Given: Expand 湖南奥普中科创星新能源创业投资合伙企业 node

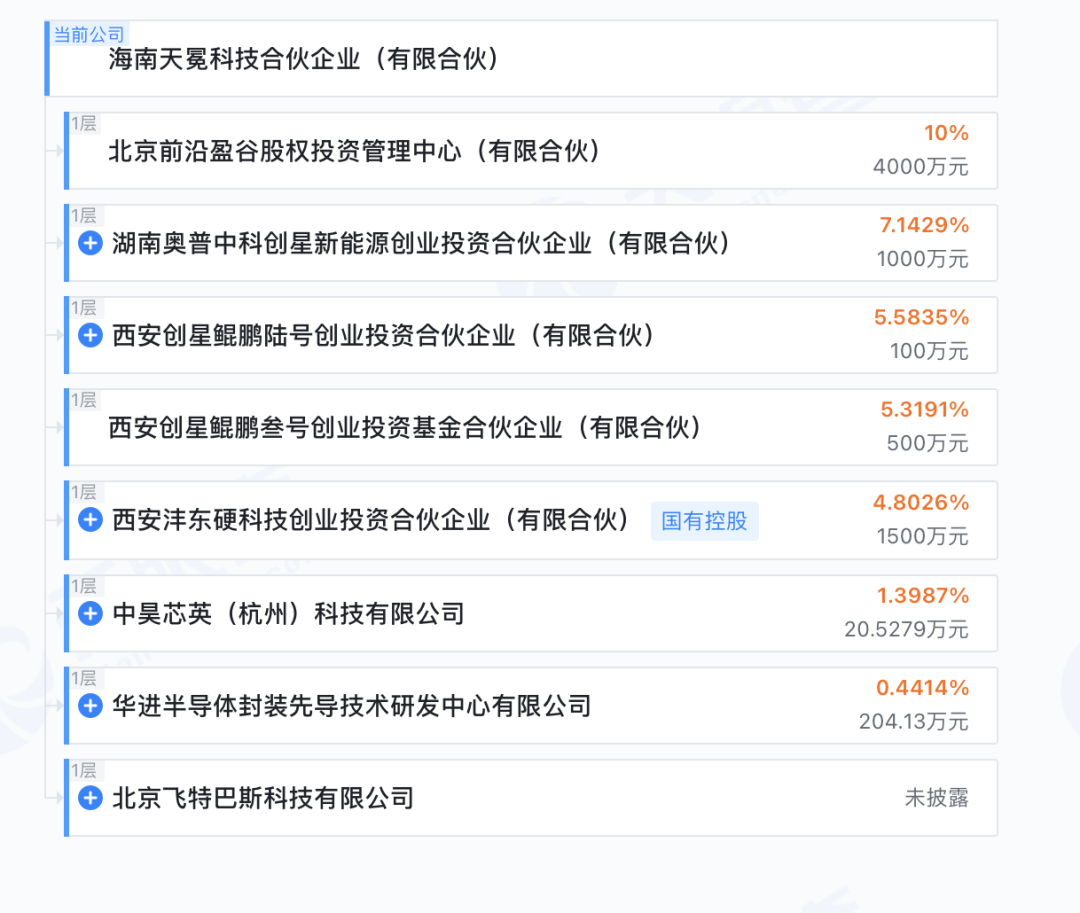Looking at the screenshot, I should click(x=90, y=243).
